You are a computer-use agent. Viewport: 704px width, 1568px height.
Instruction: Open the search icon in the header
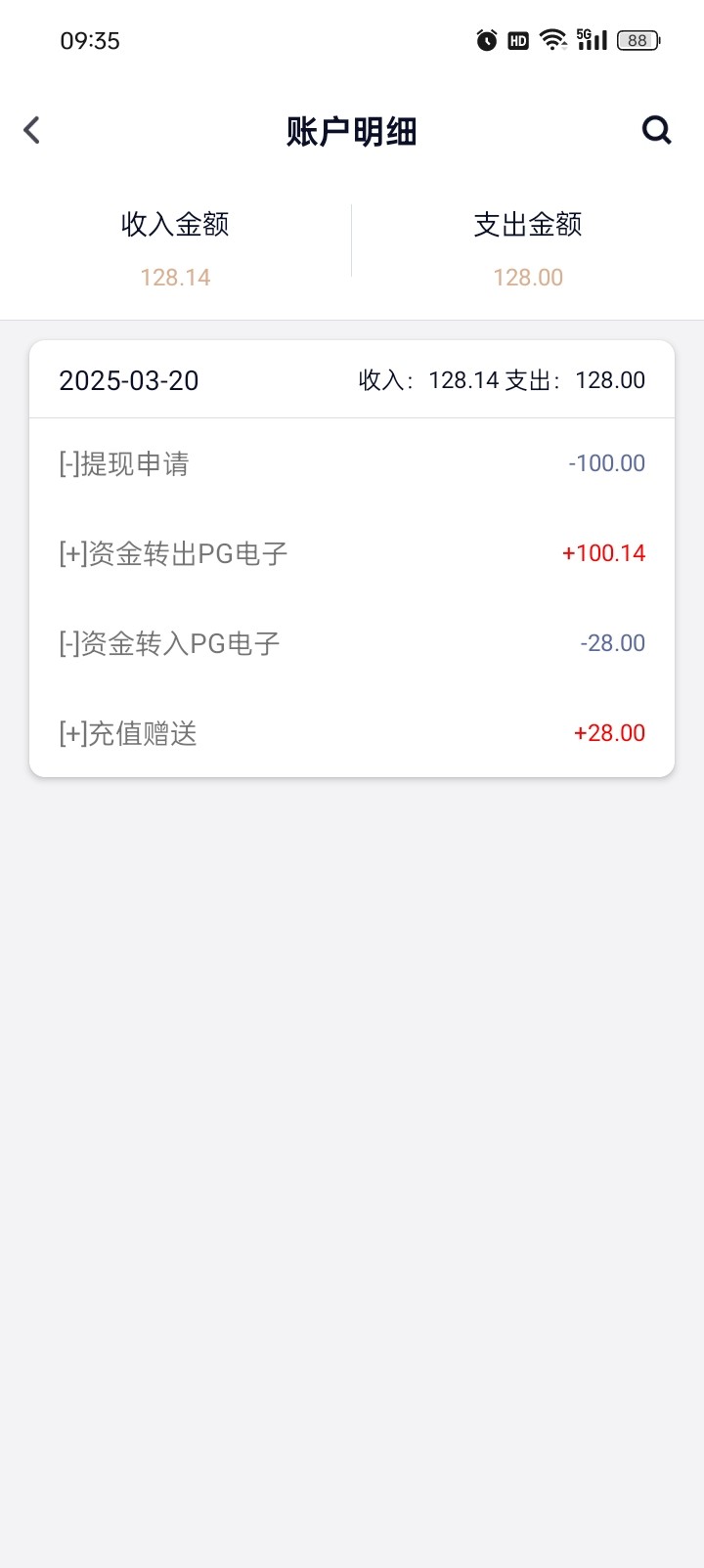[x=656, y=130]
